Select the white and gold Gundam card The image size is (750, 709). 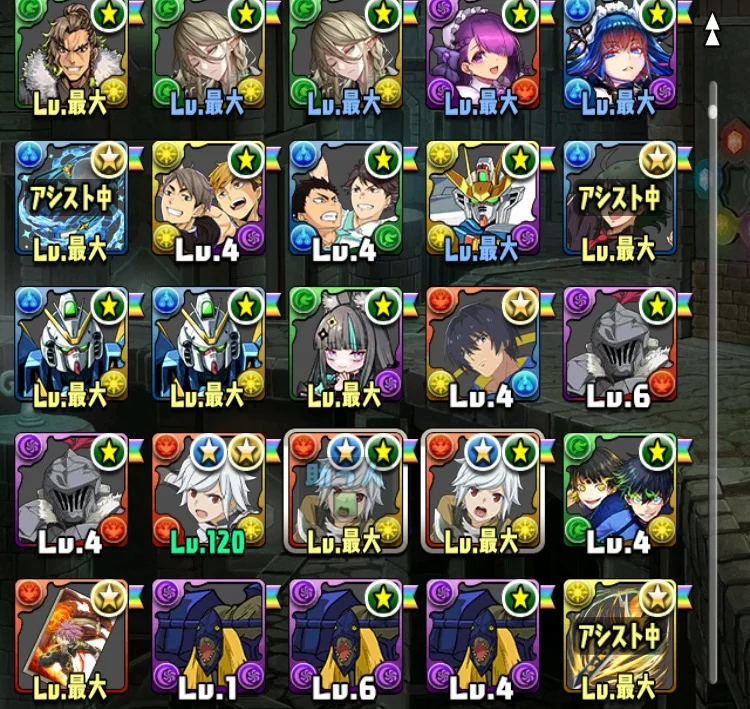coord(482,200)
